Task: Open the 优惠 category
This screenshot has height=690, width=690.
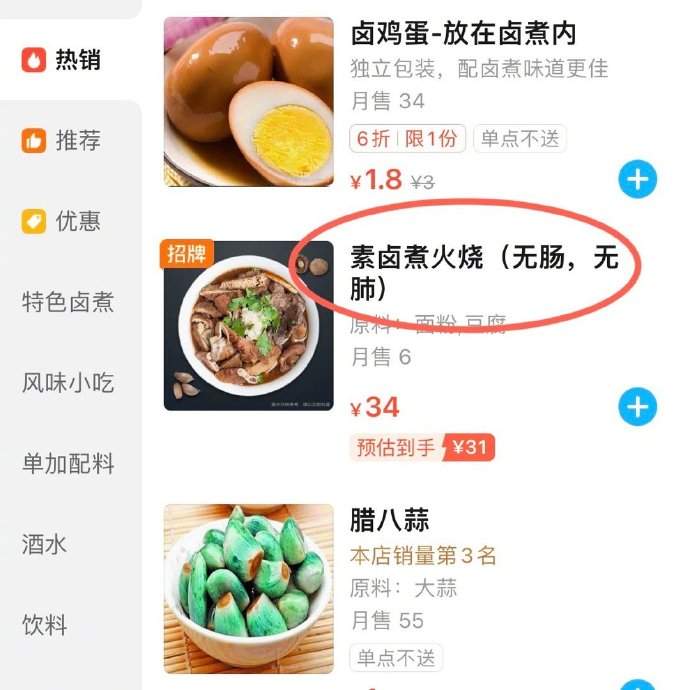Action: tap(62, 221)
